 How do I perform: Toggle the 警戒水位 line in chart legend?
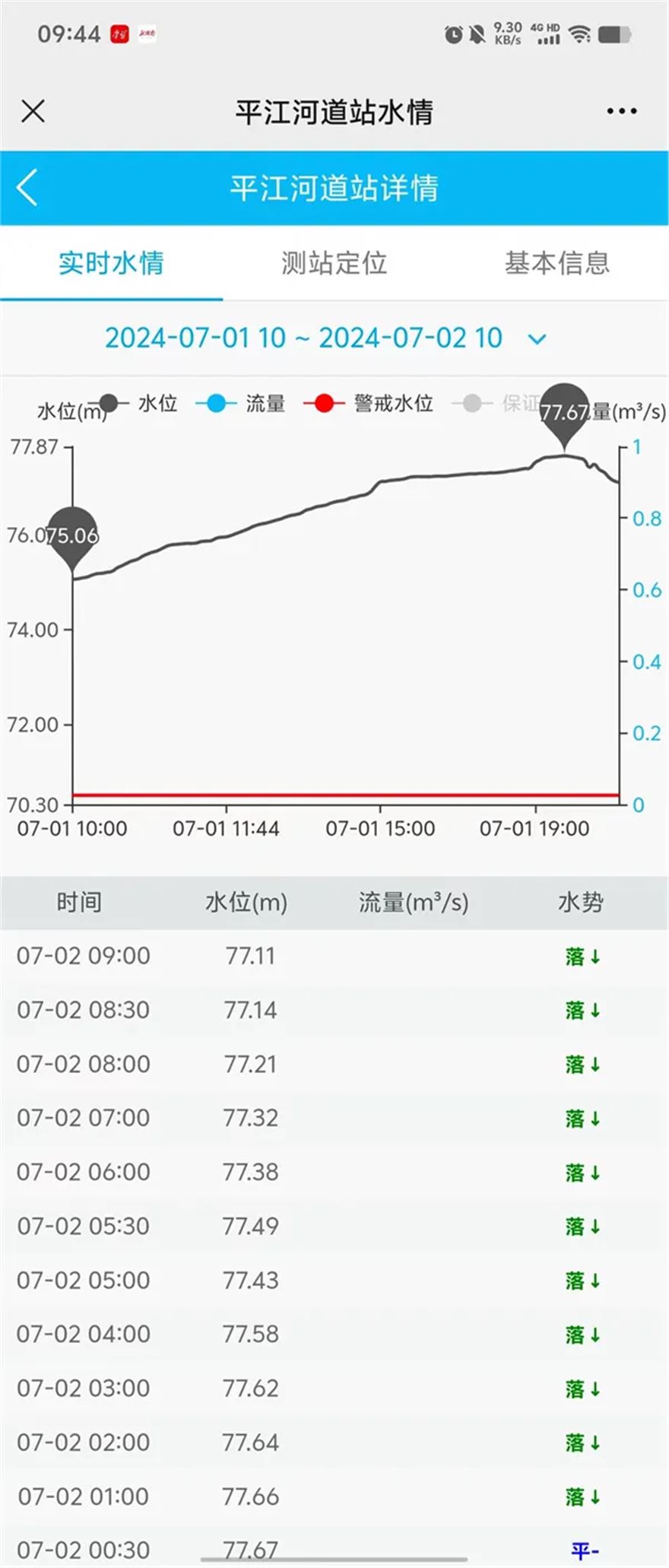coord(370,403)
